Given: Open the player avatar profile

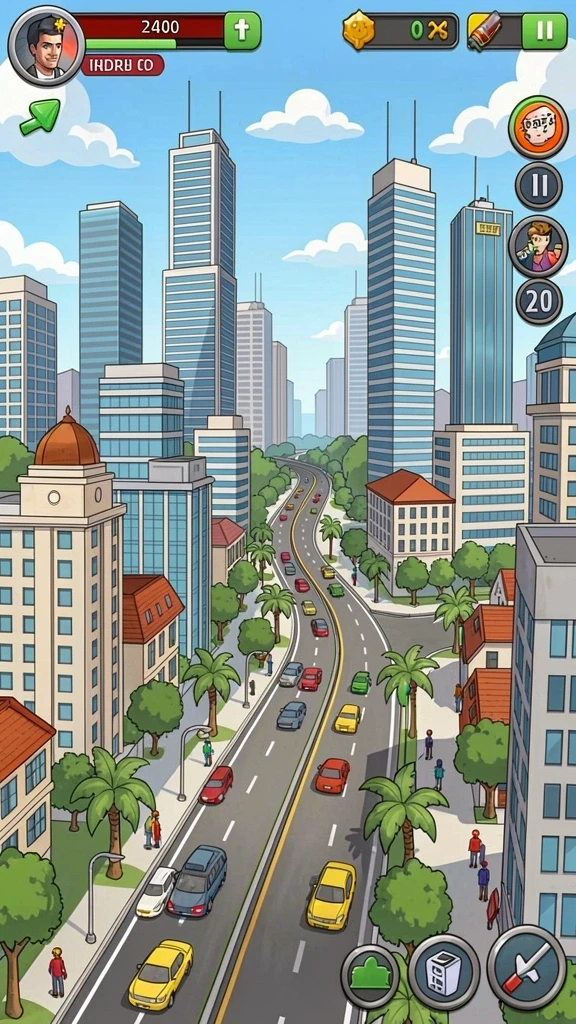Looking at the screenshot, I should click(x=46, y=46).
